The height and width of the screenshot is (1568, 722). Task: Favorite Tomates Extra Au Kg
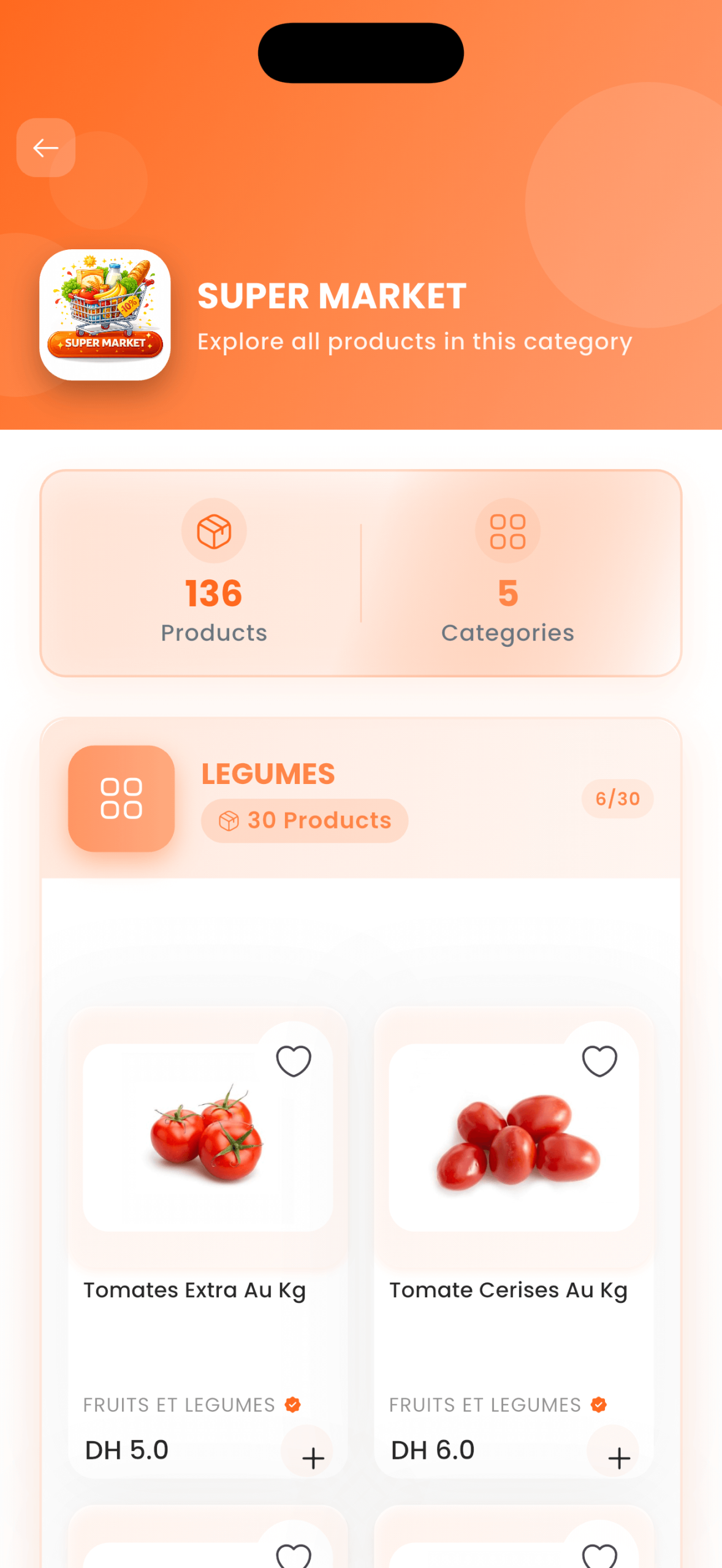(x=294, y=1060)
